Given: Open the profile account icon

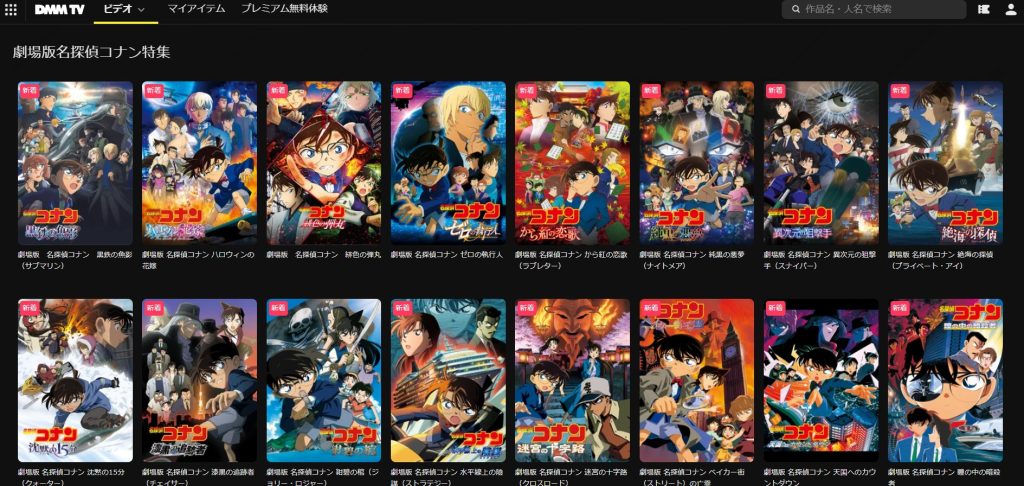Looking at the screenshot, I should [x=1012, y=9].
